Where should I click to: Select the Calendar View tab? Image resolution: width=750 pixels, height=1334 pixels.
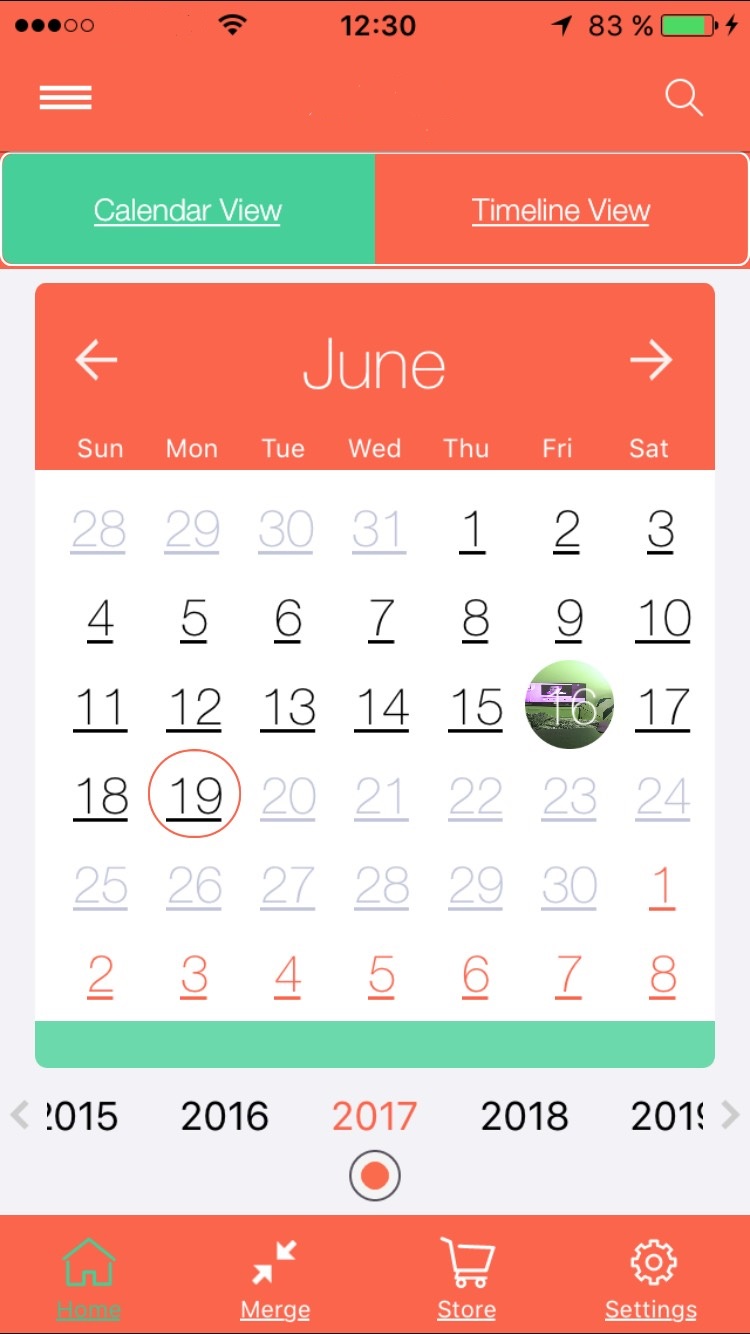pos(188,210)
